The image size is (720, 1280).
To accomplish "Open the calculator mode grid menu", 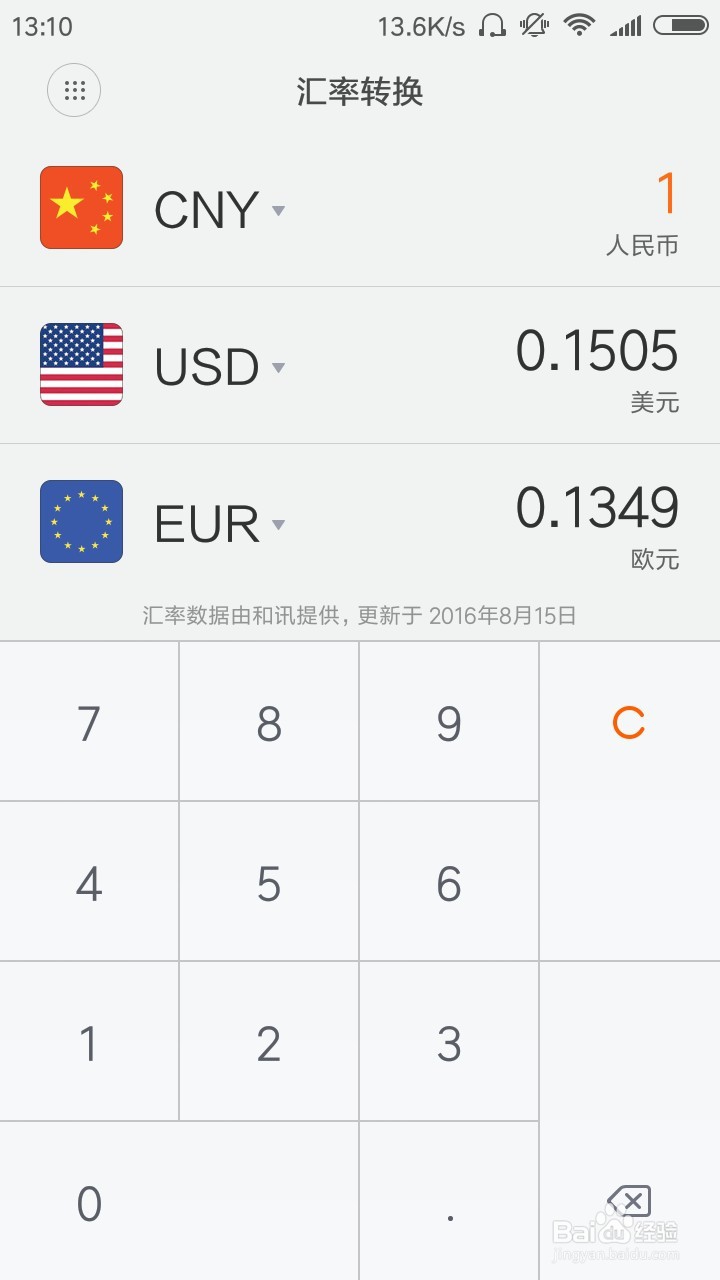I will [x=74, y=90].
